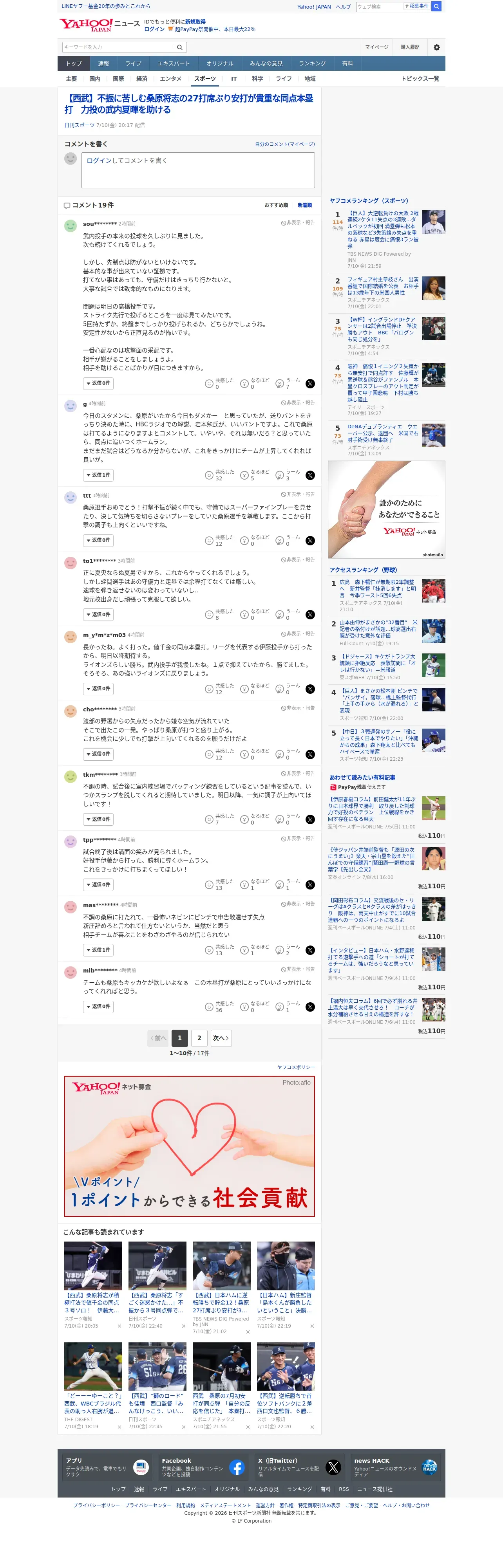The image size is (503, 1568).
Task: Open トピックス一覧 link
Action: (420, 79)
